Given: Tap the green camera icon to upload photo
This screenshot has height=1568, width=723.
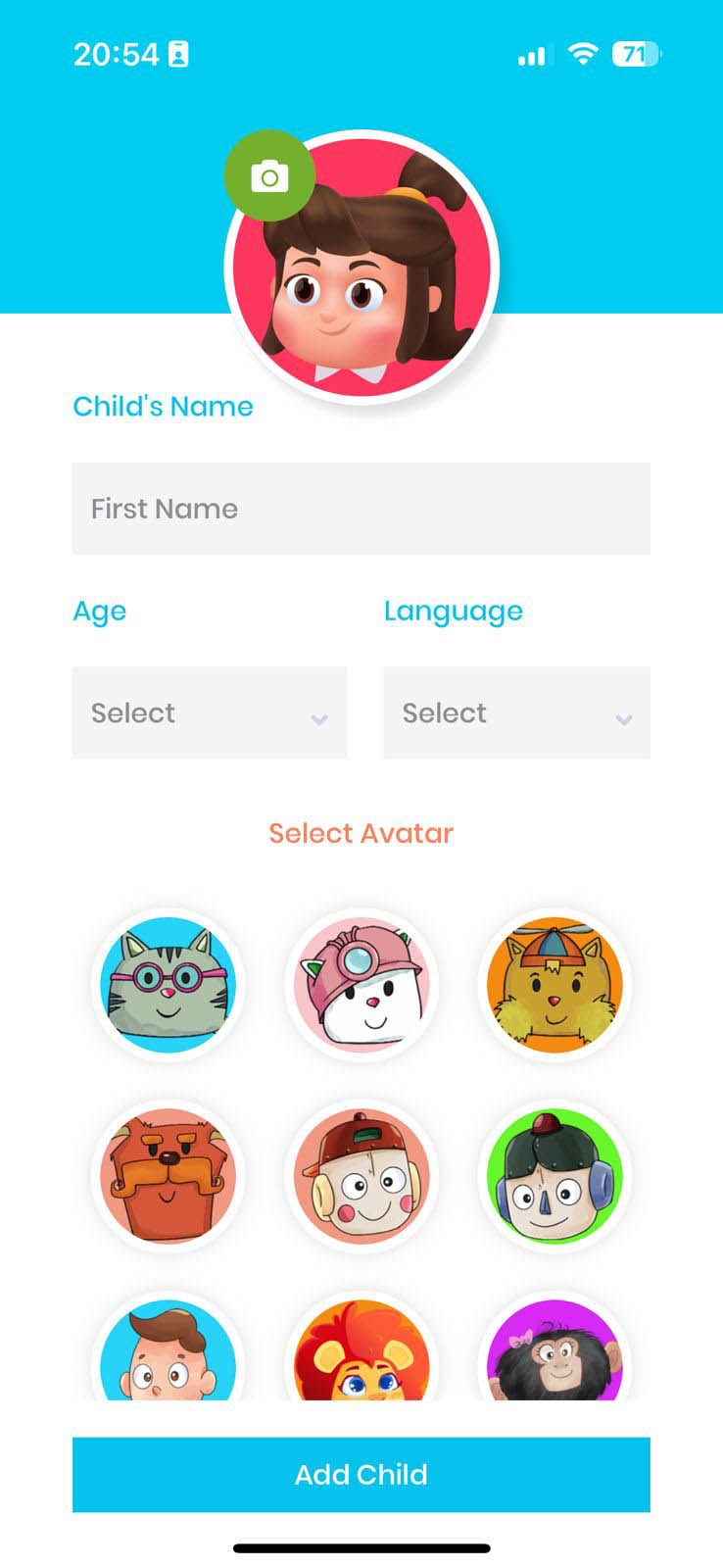Looking at the screenshot, I should (x=269, y=176).
